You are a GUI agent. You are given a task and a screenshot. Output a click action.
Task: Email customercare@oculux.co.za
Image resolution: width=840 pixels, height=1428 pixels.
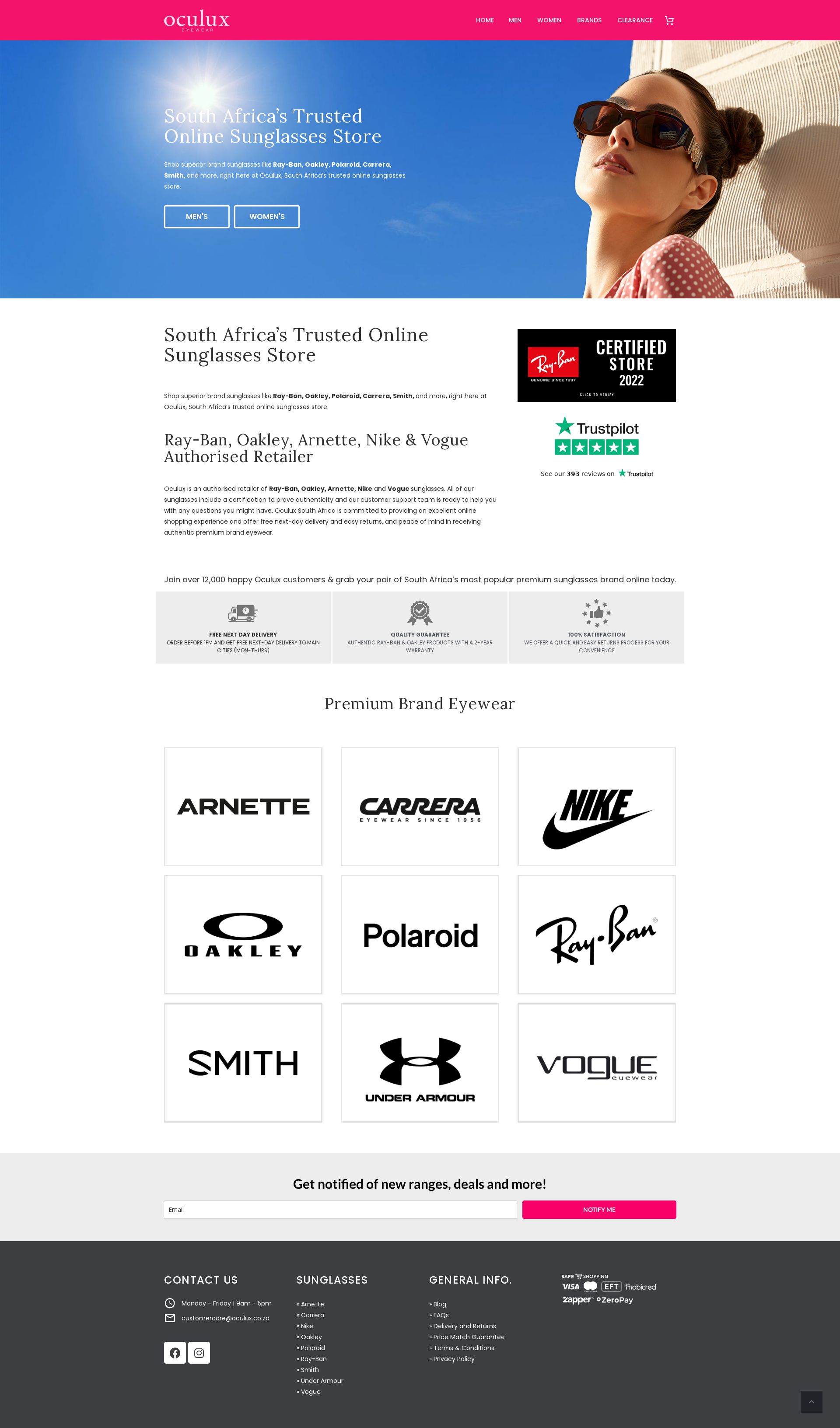[x=225, y=1318]
